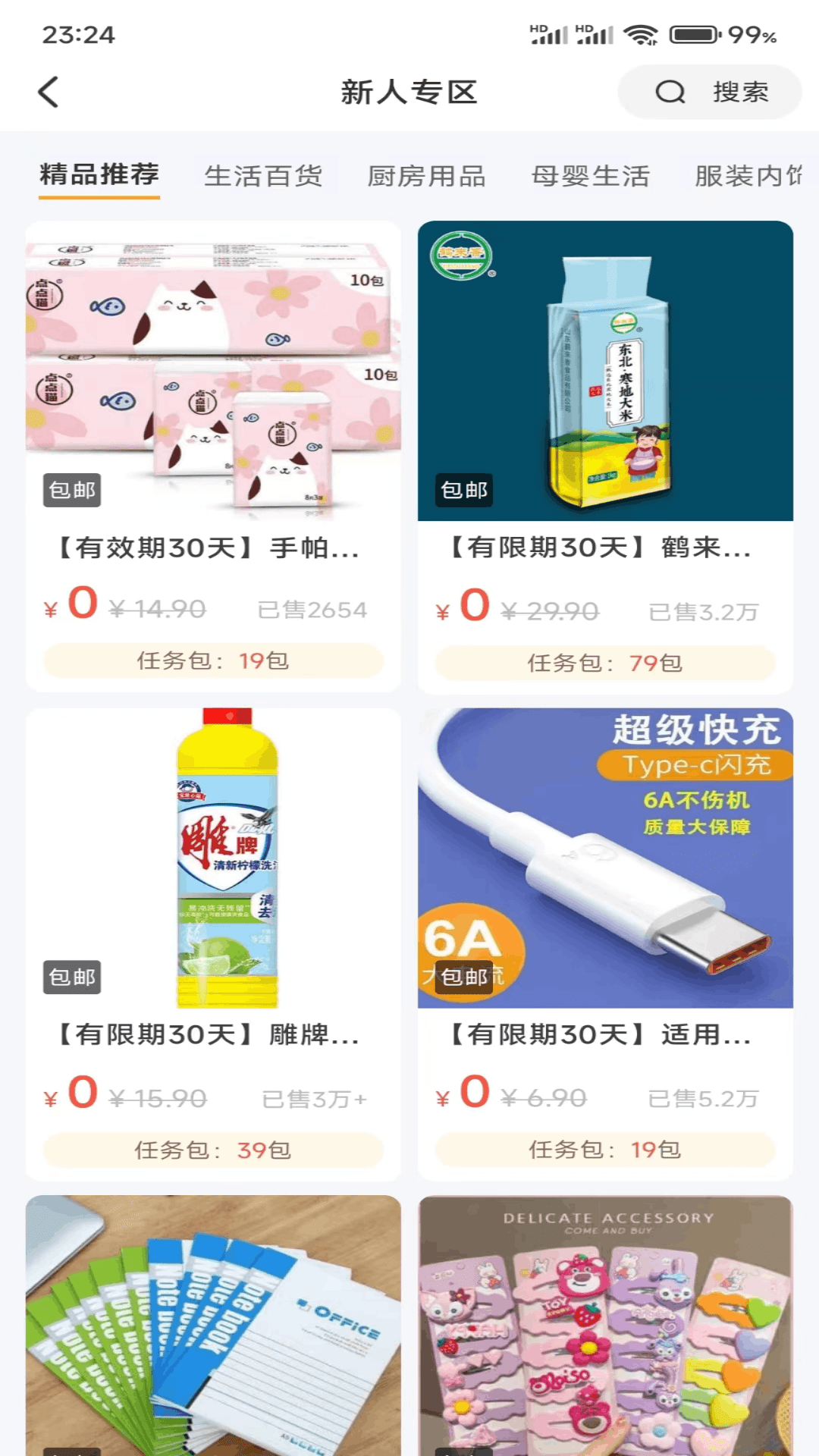Tap the 包邮 badge on the rice product

click(464, 490)
